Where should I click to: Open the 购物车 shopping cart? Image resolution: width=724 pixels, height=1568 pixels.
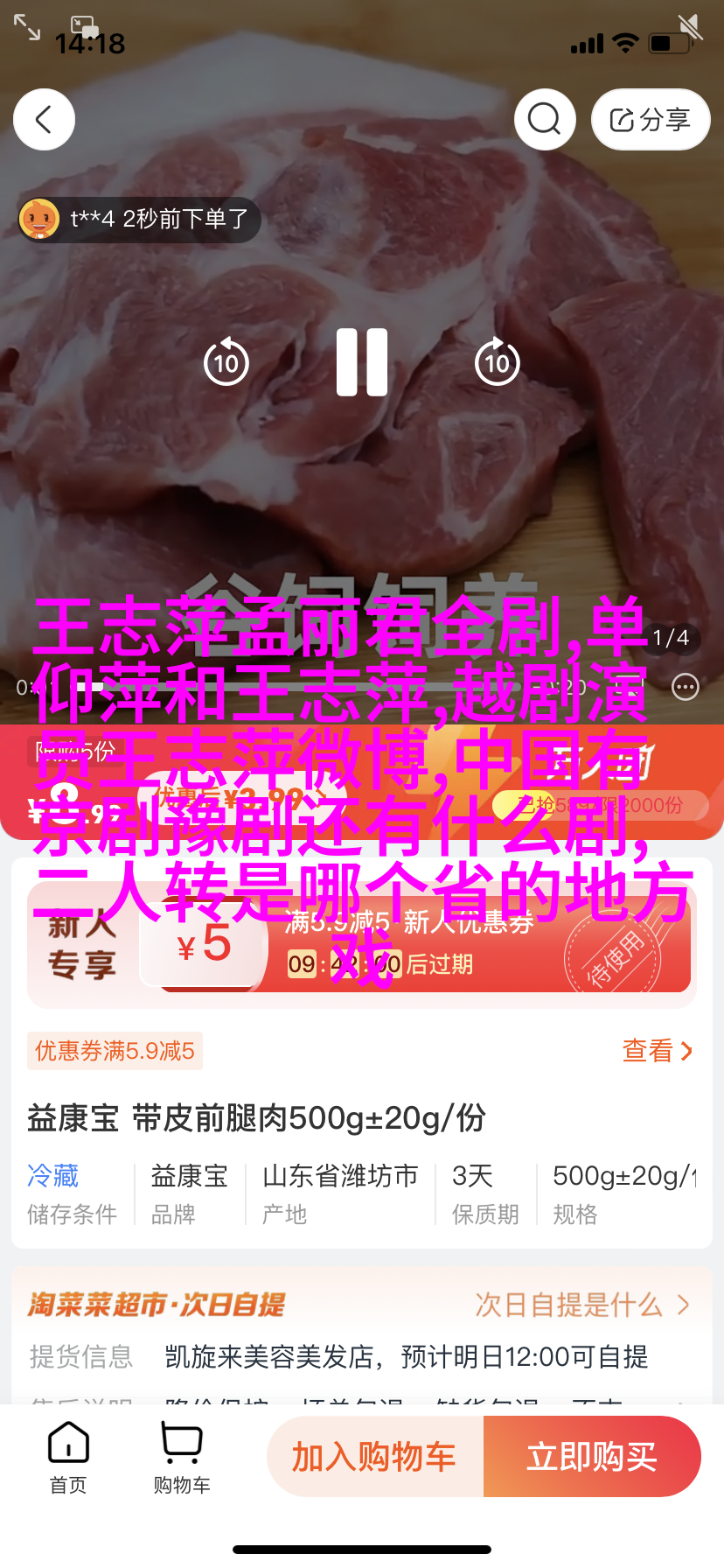[181, 1457]
